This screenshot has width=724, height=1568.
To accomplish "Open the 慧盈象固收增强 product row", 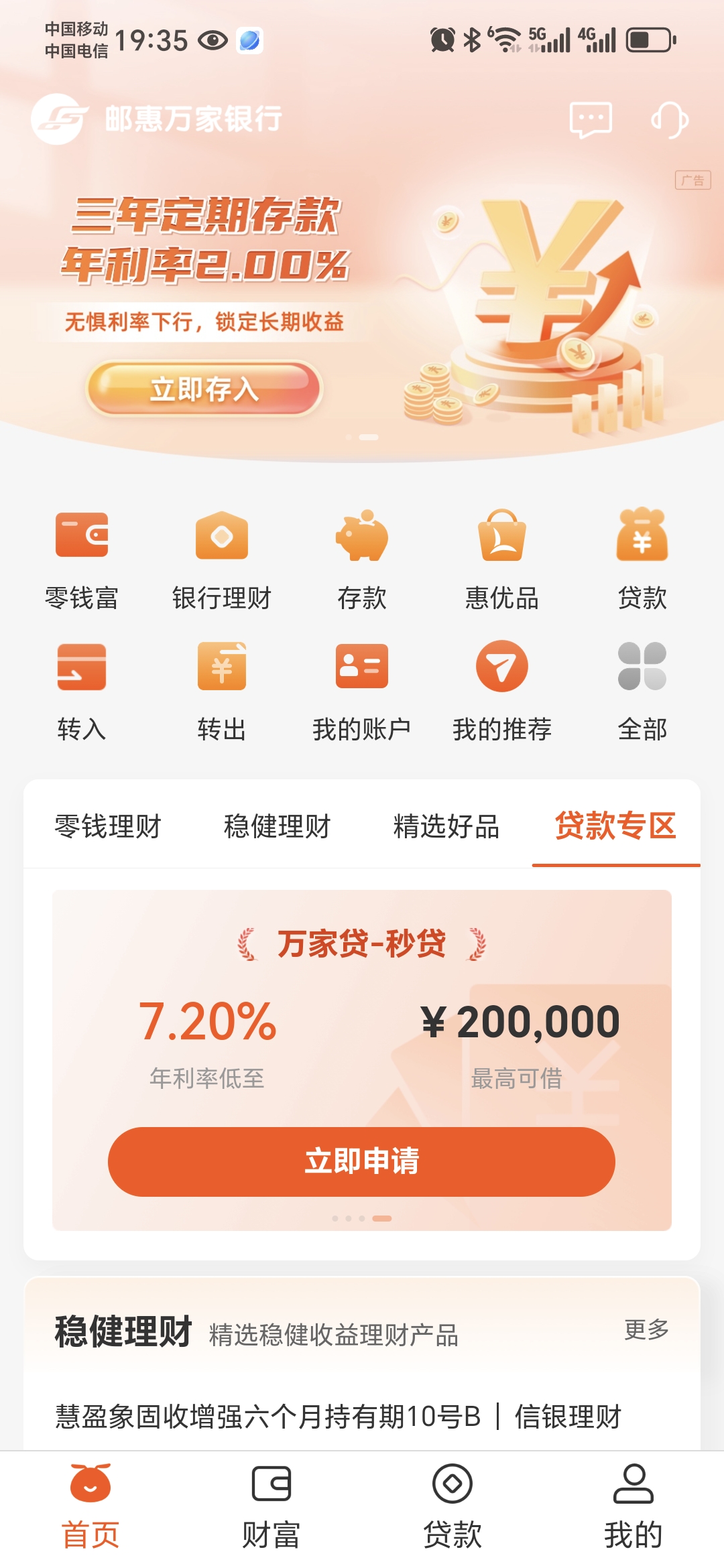I will [x=362, y=1417].
